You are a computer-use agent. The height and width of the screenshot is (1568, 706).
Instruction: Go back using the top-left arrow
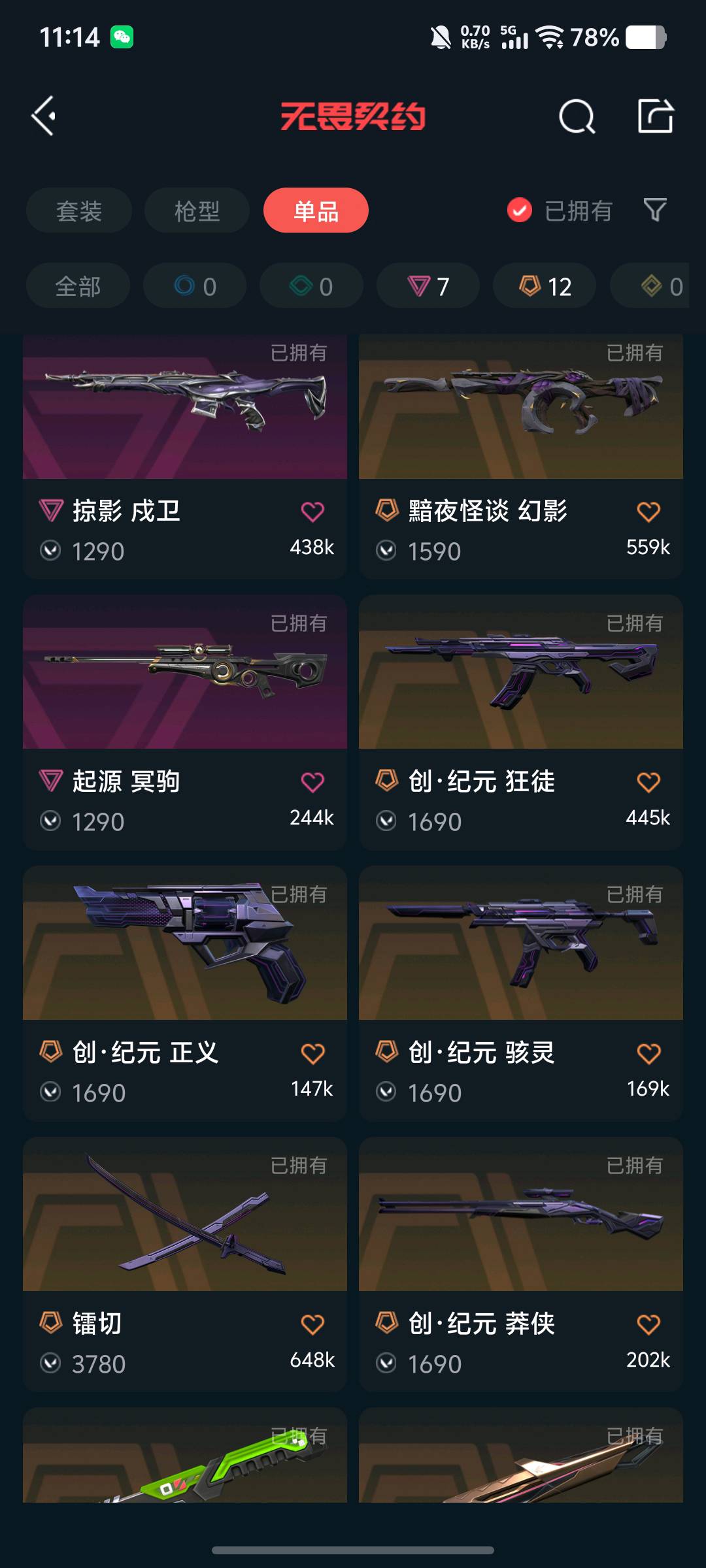(44, 116)
